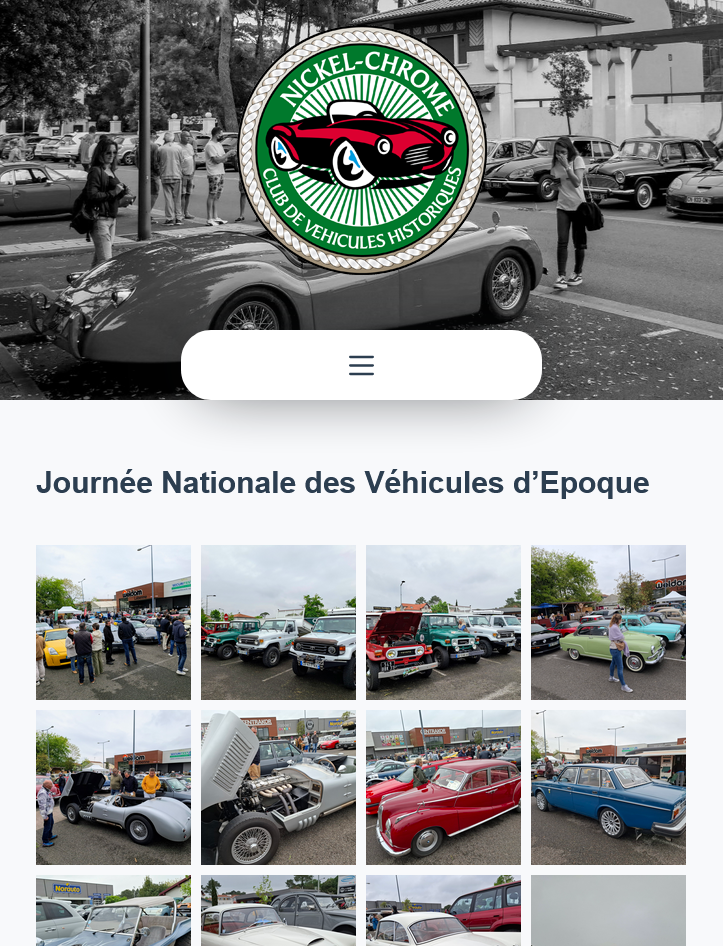723x946 pixels.
Task: Open photo of red vintage sedan
Action: tap(443, 787)
